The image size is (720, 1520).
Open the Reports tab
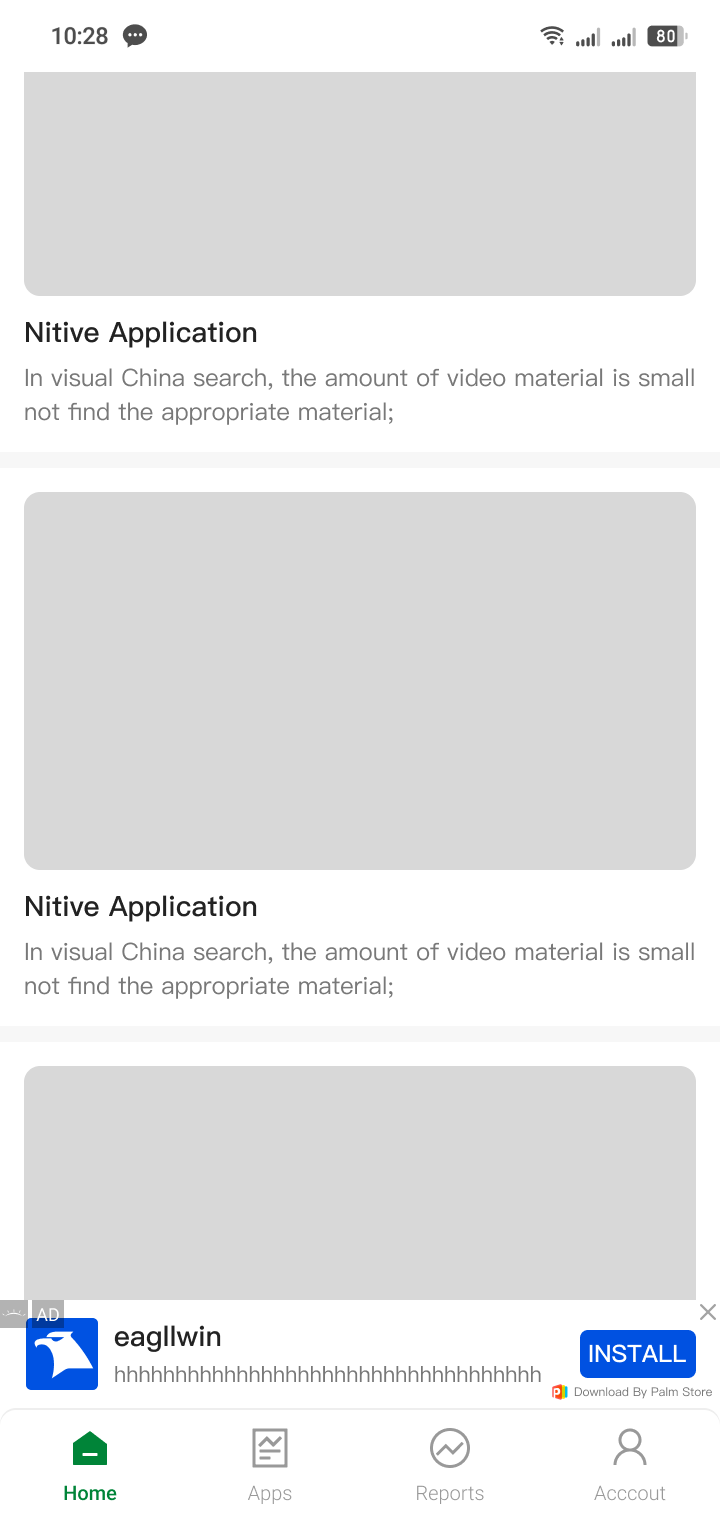(449, 1464)
